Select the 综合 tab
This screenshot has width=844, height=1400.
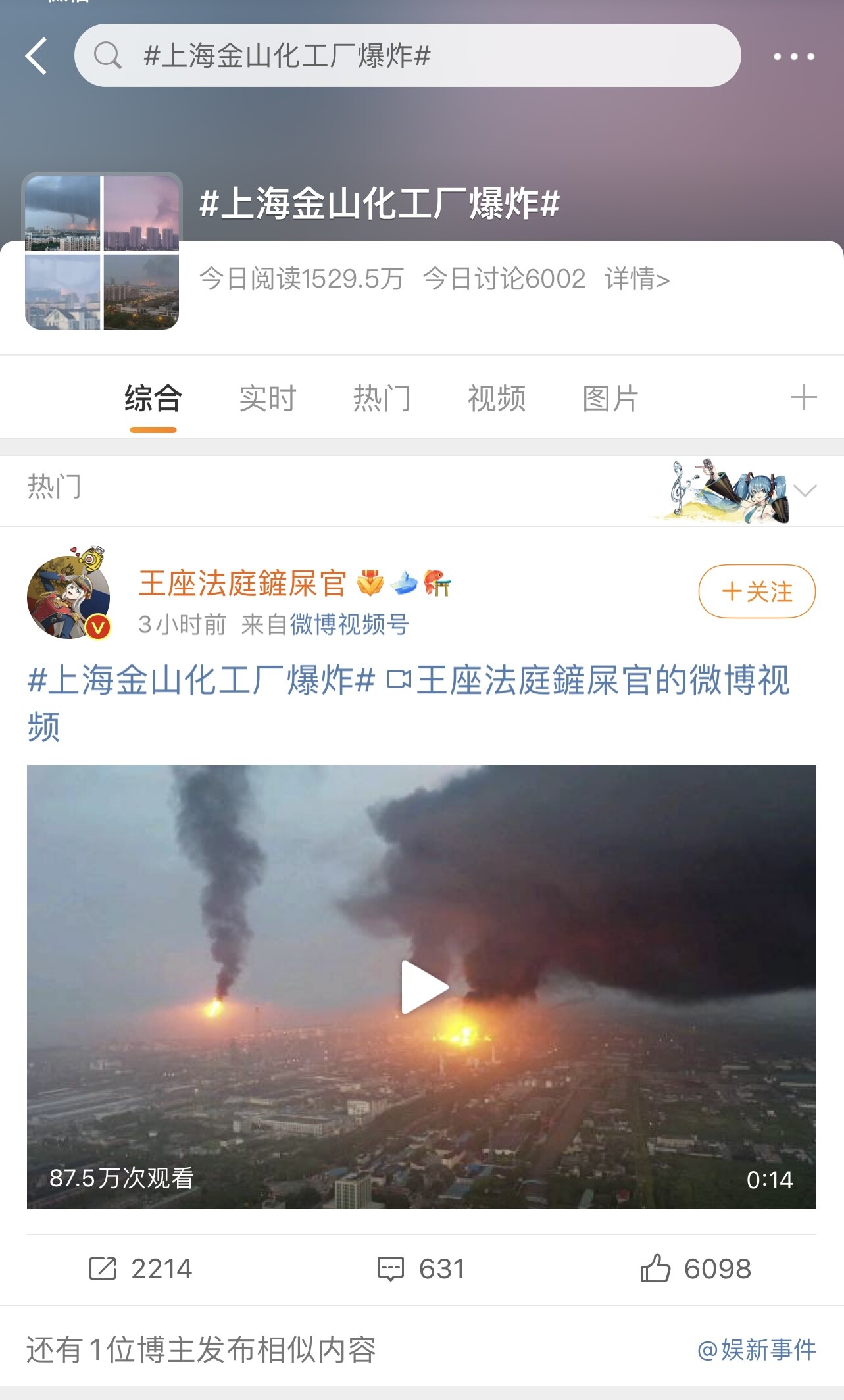pyautogui.click(x=153, y=399)
